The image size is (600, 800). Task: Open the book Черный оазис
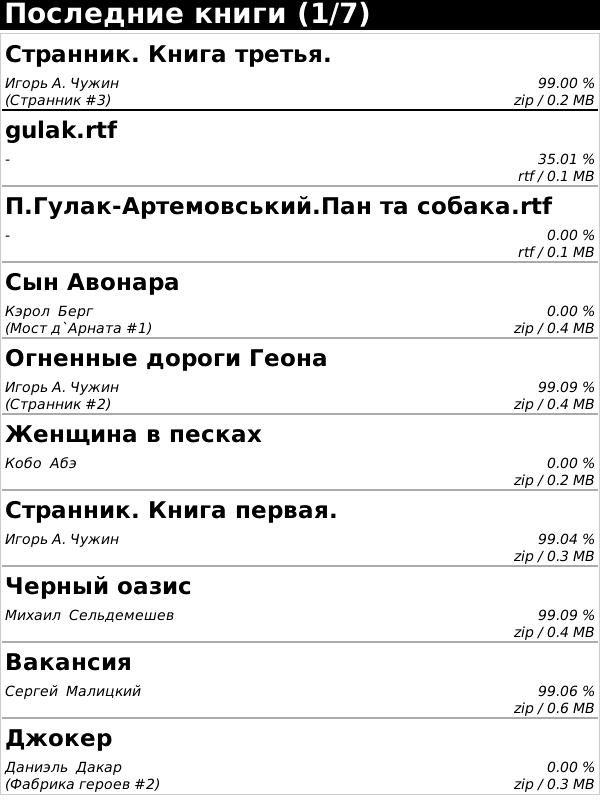(x=98, y=587)
